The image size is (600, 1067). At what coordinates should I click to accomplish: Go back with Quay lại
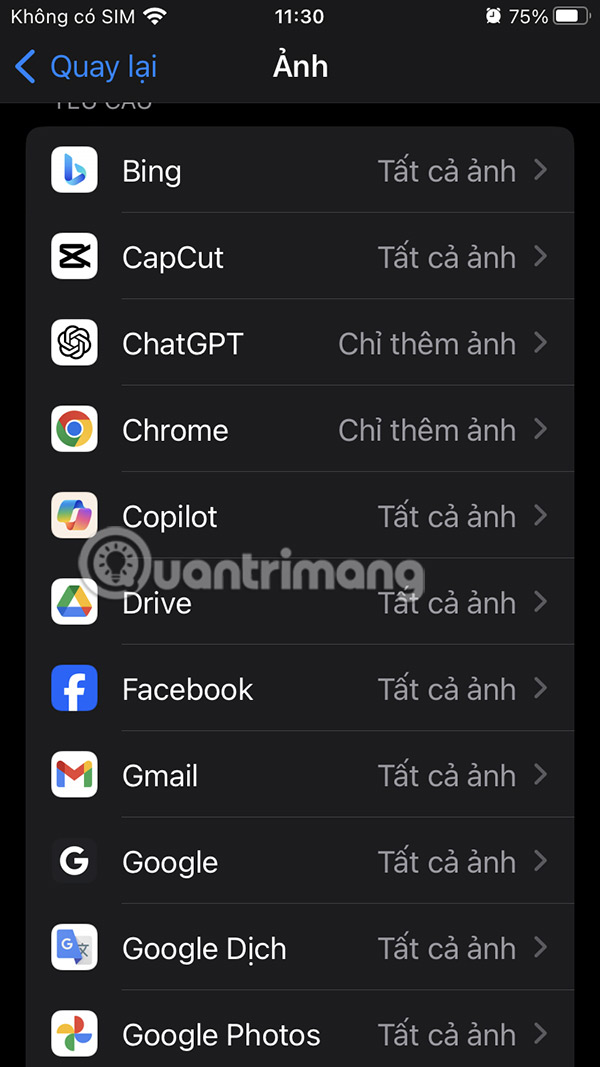pos(87,67)
